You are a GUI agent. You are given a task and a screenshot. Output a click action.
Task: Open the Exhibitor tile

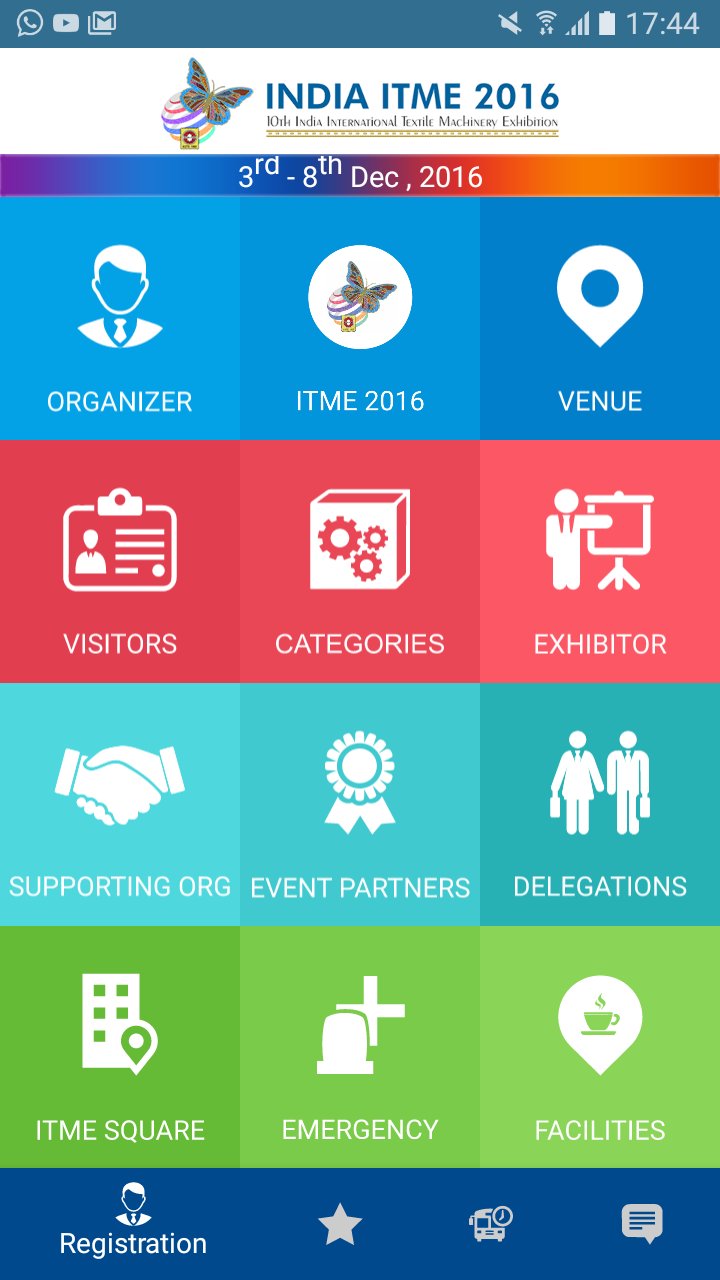[x=600, y=562]
